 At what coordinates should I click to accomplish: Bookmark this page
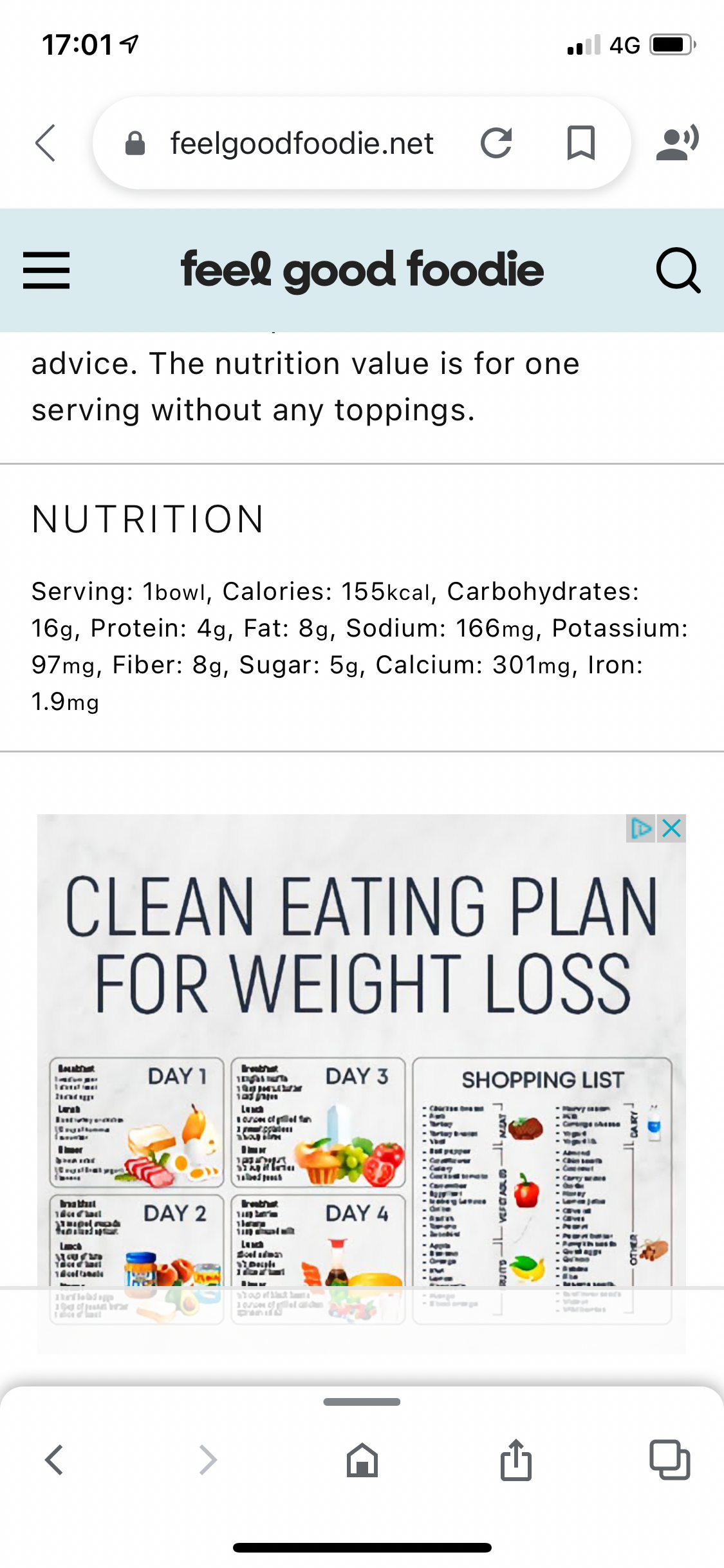[x=580, y=143]
